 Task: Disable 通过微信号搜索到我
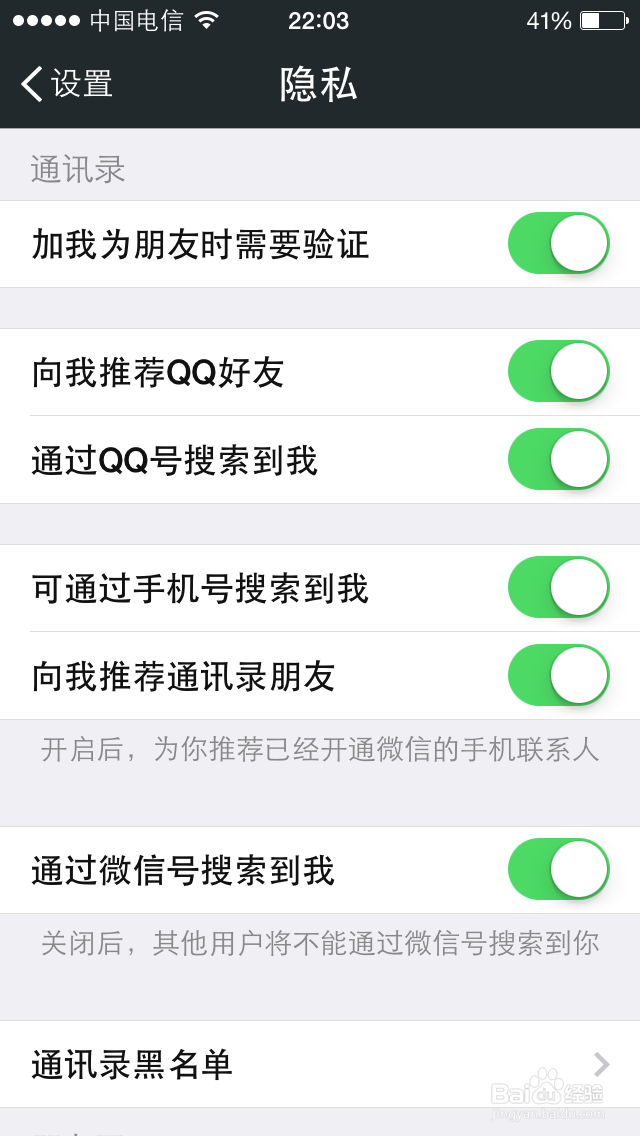(558, 869)
